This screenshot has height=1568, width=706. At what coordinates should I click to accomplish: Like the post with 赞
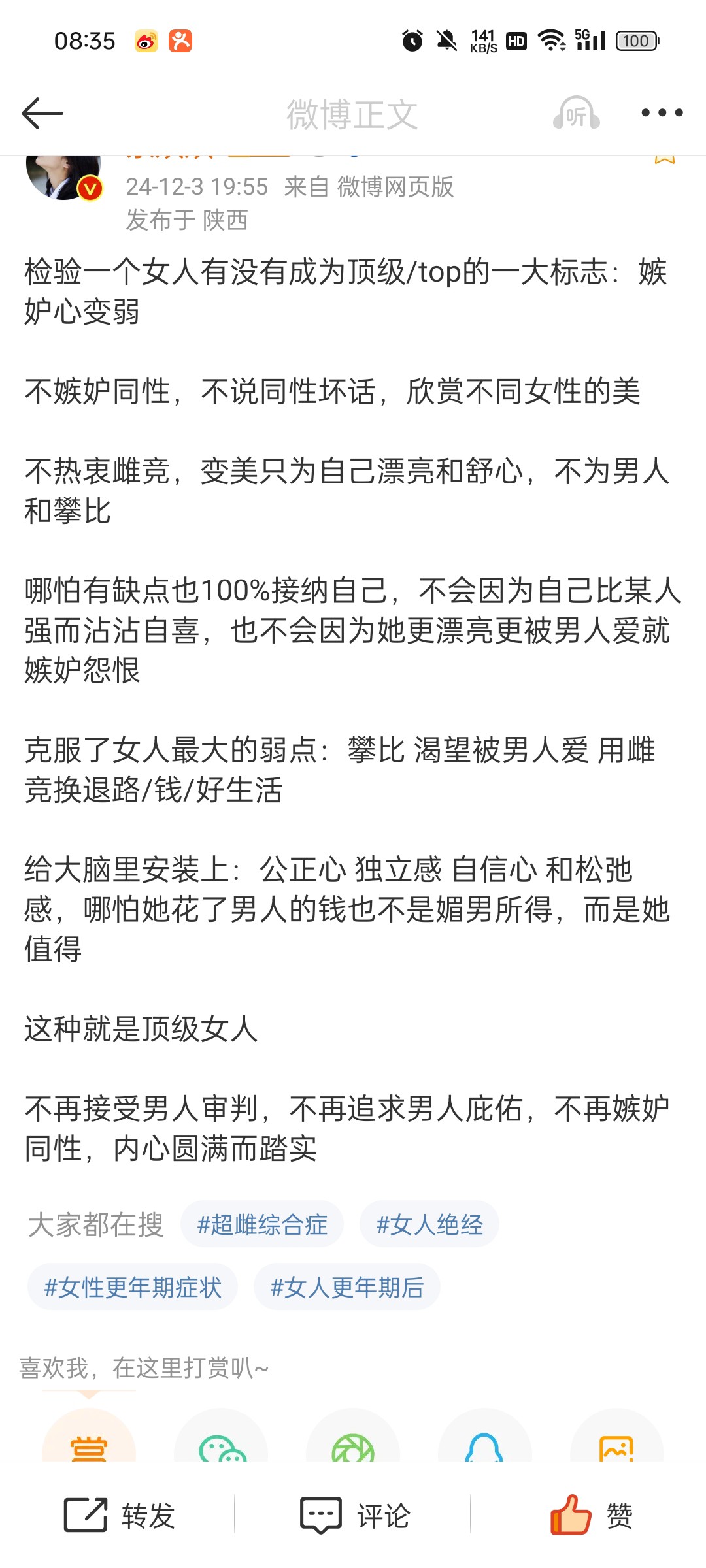click(x=591, y=1515)
